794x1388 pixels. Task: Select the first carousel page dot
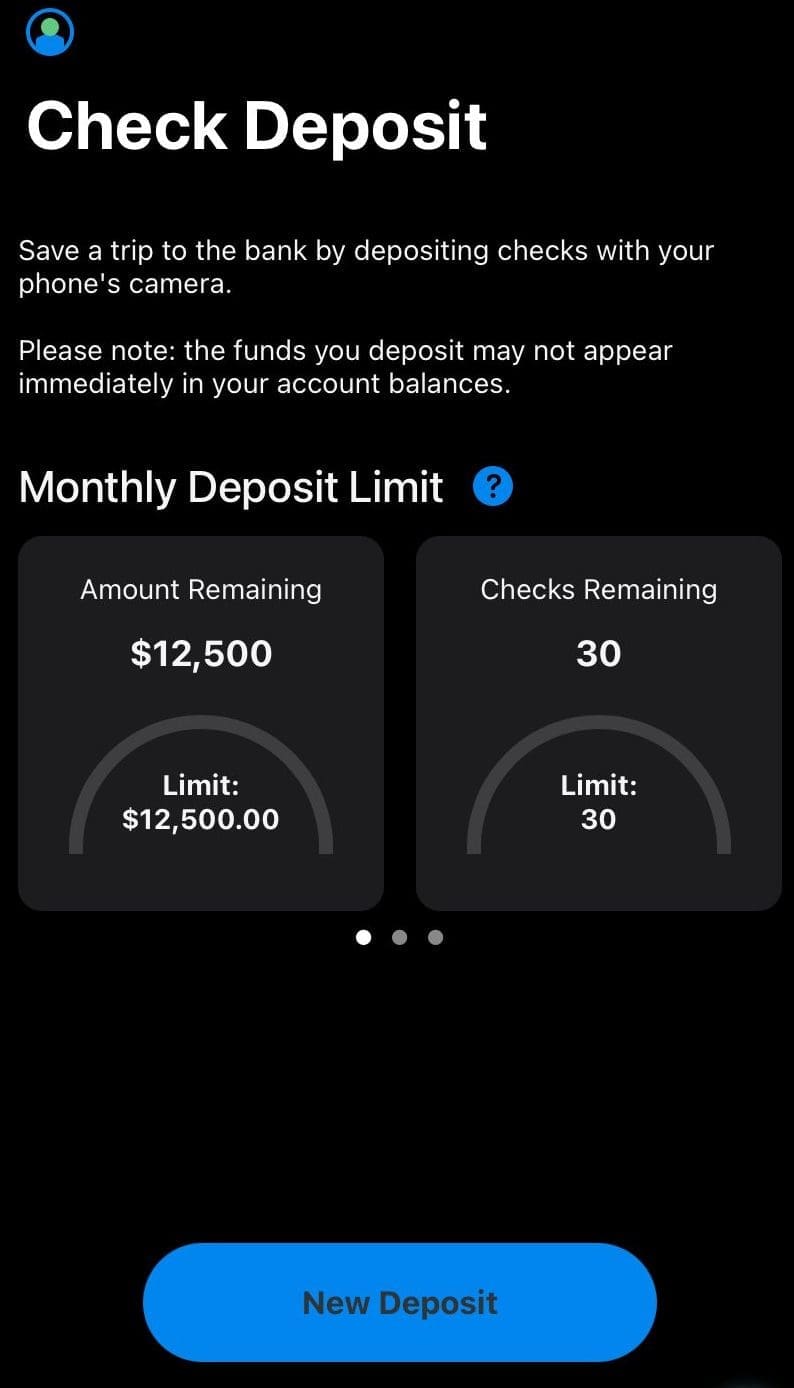pyautogui.click(x=364, y=937)
